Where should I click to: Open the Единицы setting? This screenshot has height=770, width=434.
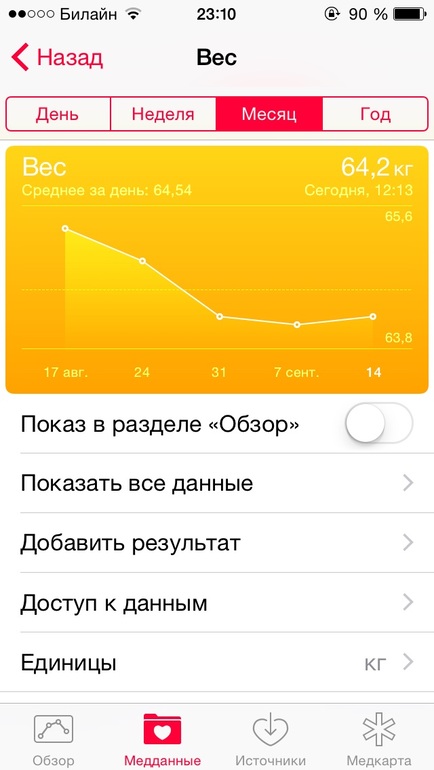[x=217, y=663]
